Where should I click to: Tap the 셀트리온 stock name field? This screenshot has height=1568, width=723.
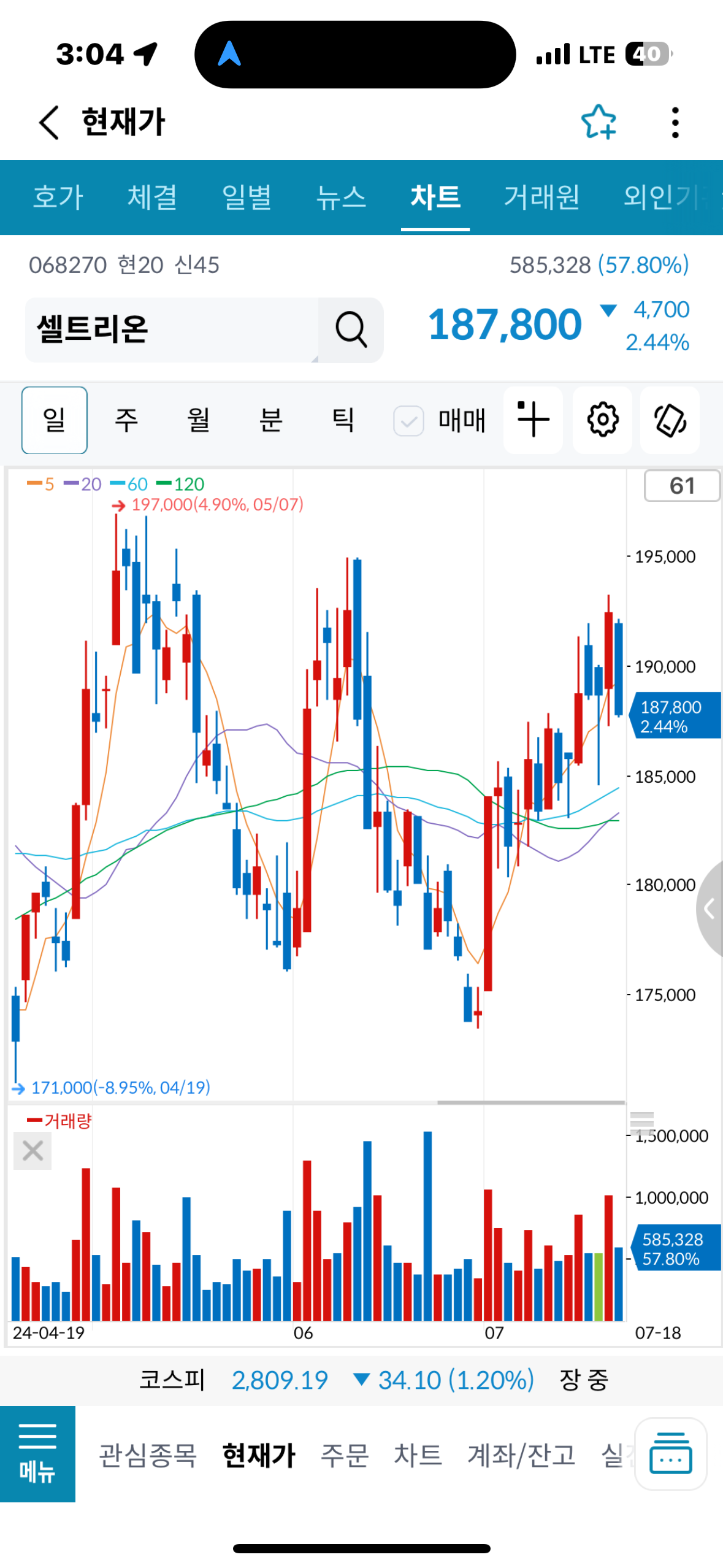point(172,329)
